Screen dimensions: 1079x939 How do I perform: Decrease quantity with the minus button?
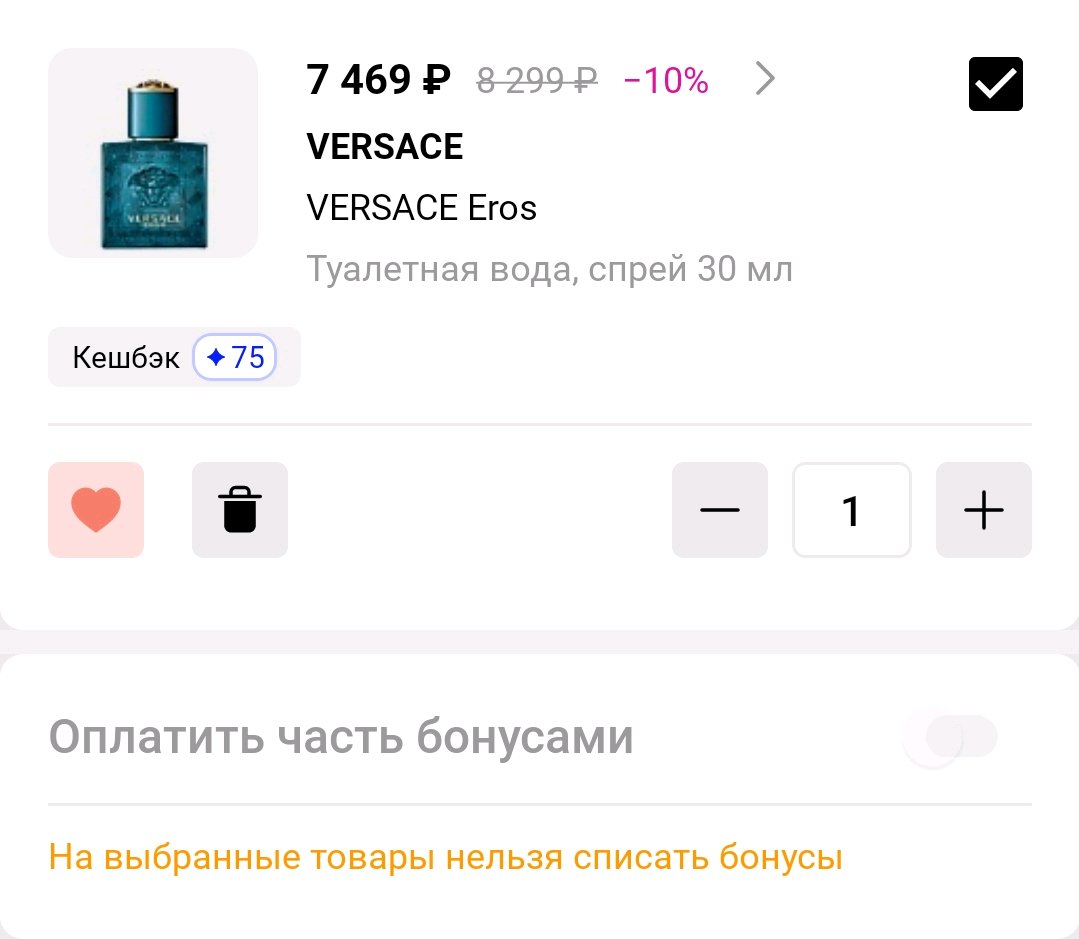[x=719, y=510]
